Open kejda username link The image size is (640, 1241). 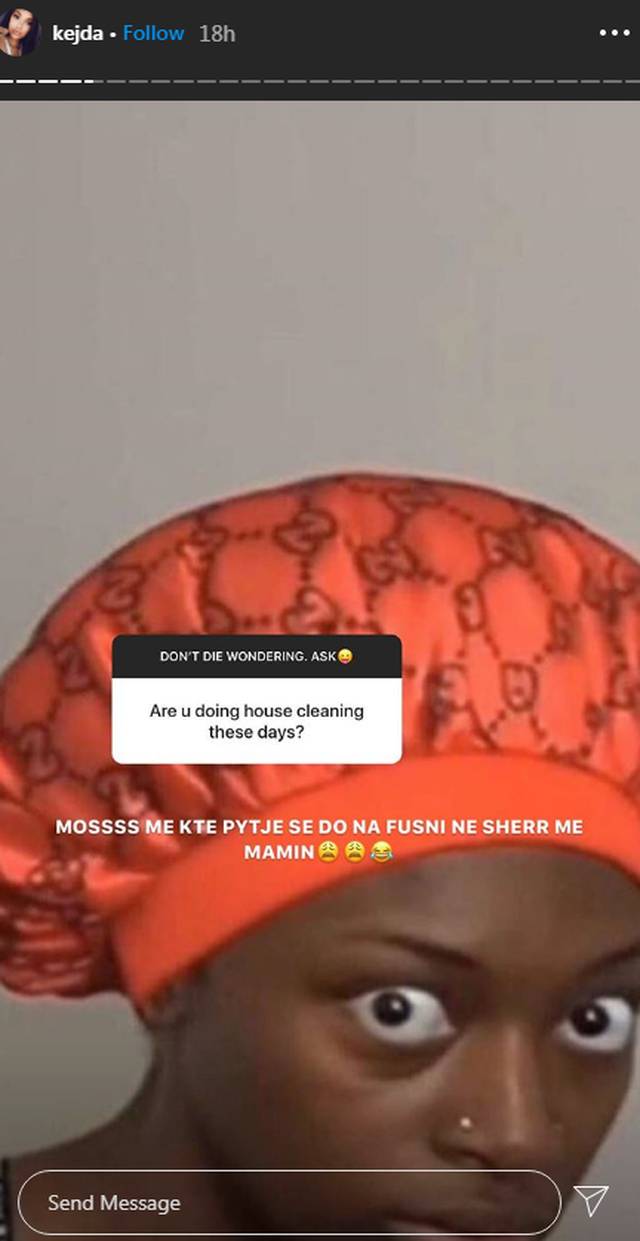(x=79, y=33)
